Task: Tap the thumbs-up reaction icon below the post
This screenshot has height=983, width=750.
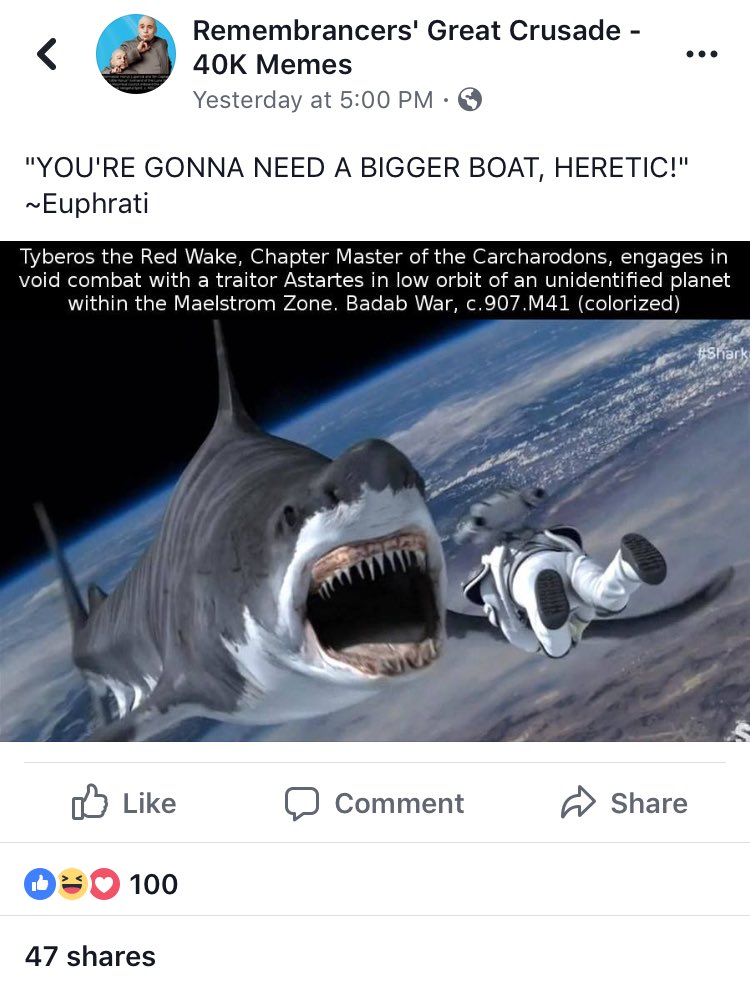Action: pyautogui.click(x=38, y=883)
